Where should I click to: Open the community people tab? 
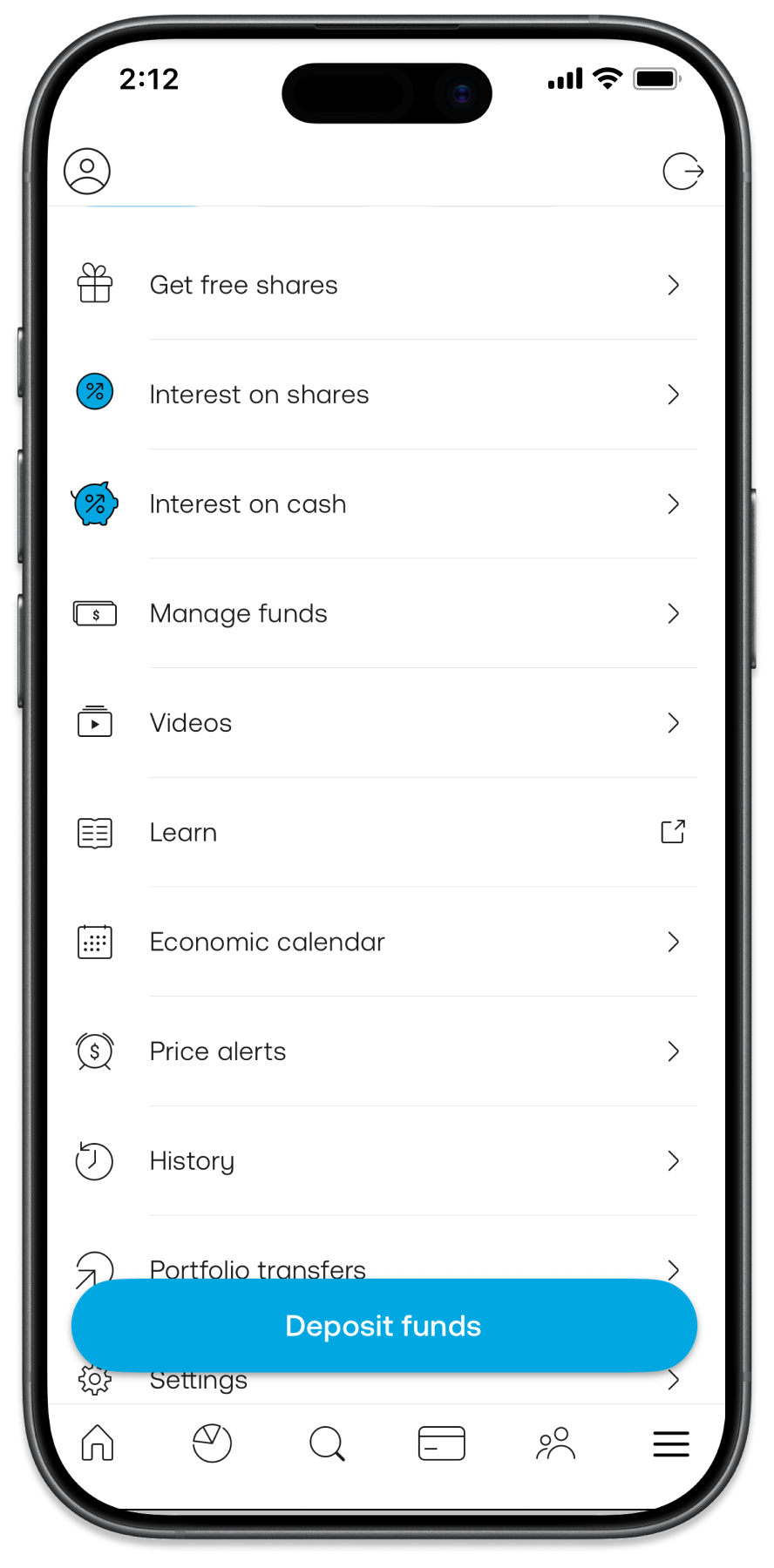[556, 1443]
